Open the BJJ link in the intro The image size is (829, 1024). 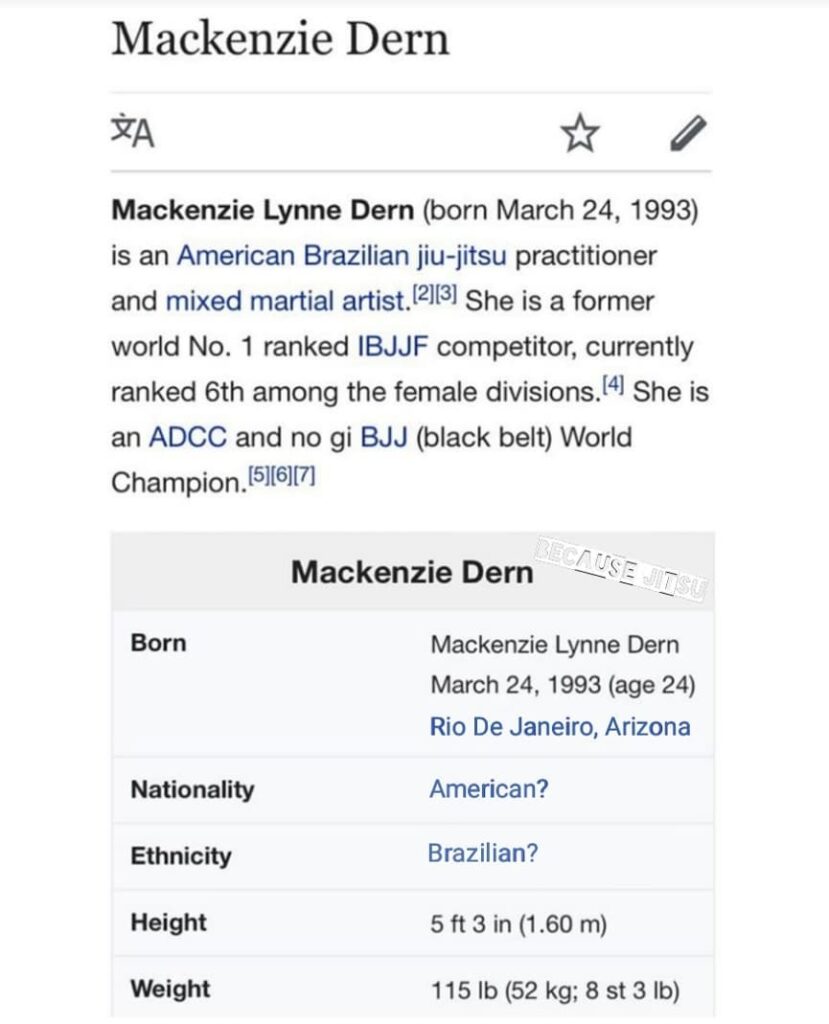pyautogui.click(x=383, y=438)
